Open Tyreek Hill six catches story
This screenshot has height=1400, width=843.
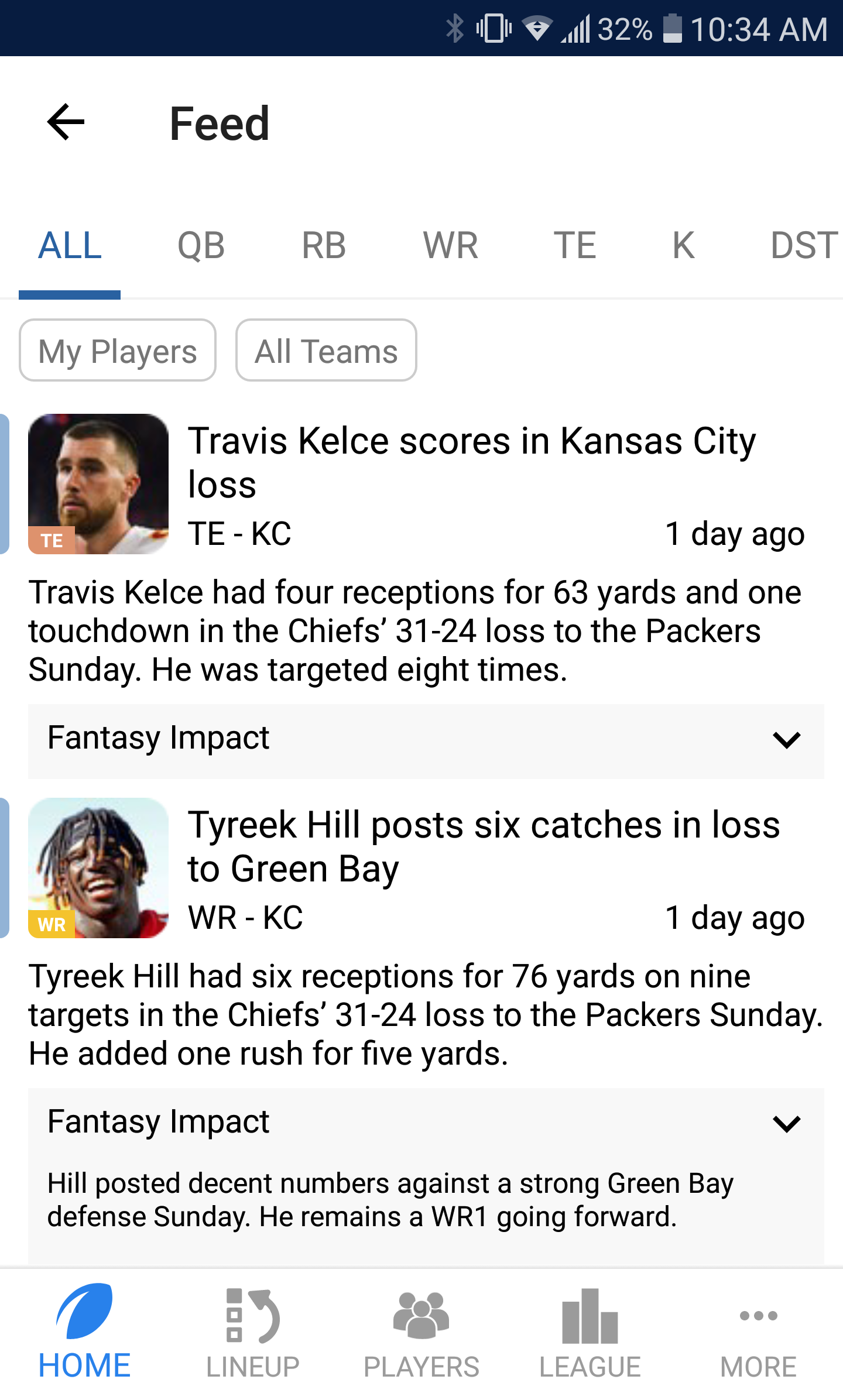coord(483,846)
